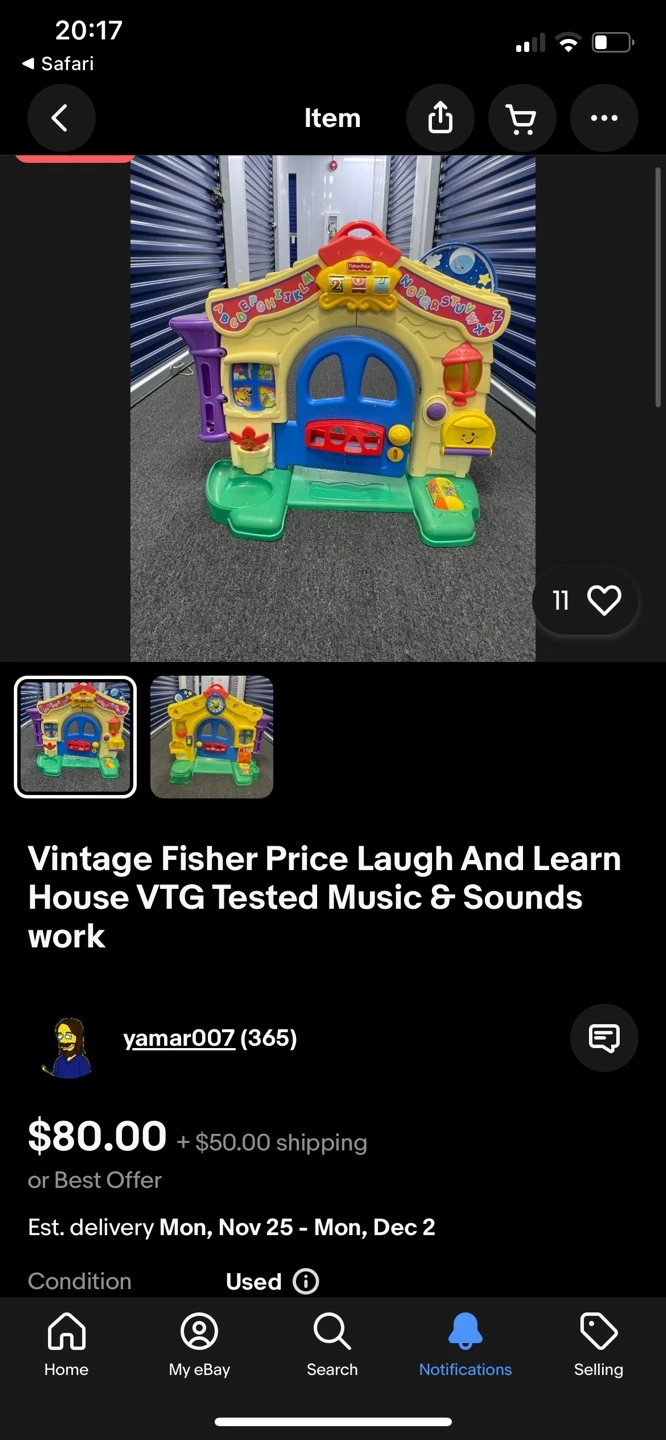Open the three-dot overflow menu
This screenshot has width=666, height=1440.
pos(604,118)
